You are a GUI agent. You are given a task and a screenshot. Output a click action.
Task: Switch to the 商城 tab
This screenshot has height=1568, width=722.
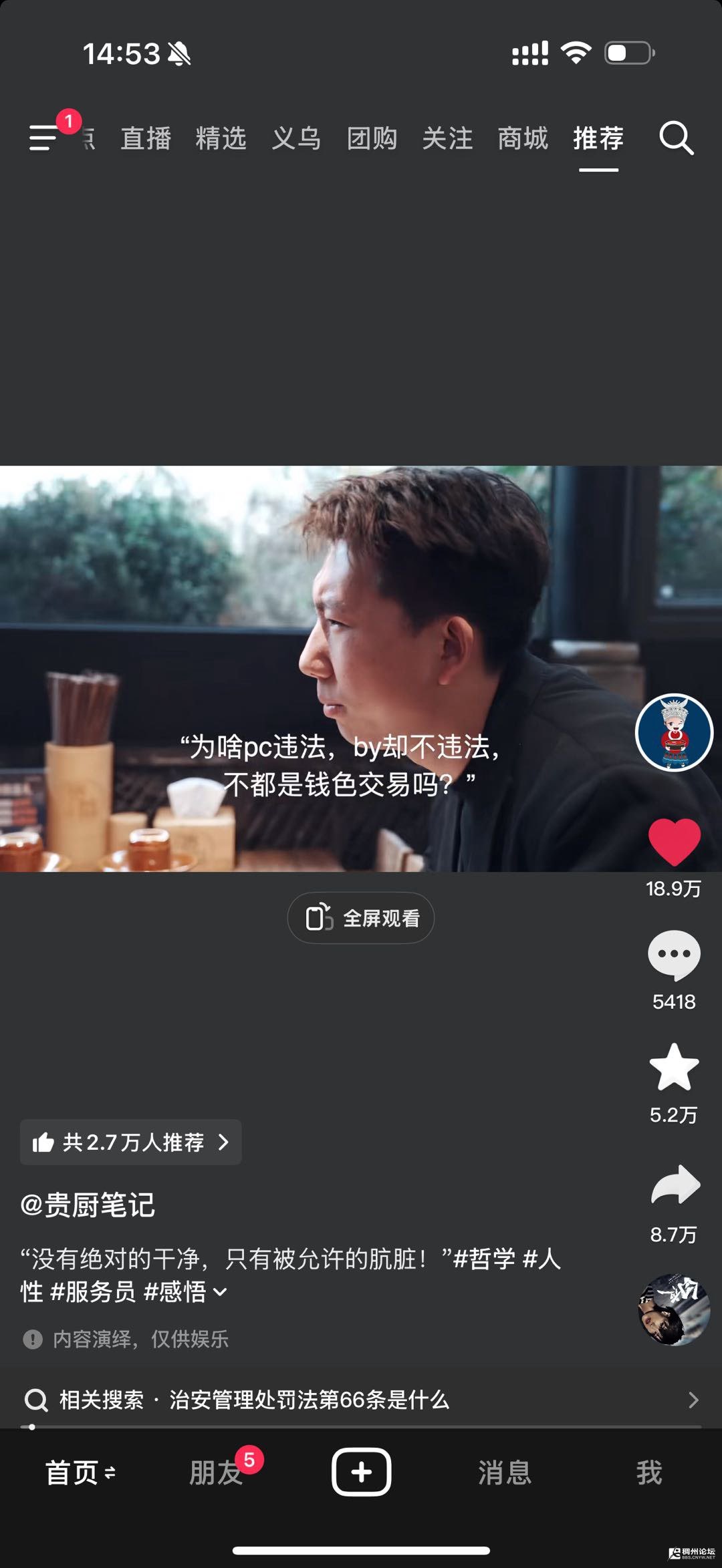click(523, 138)
